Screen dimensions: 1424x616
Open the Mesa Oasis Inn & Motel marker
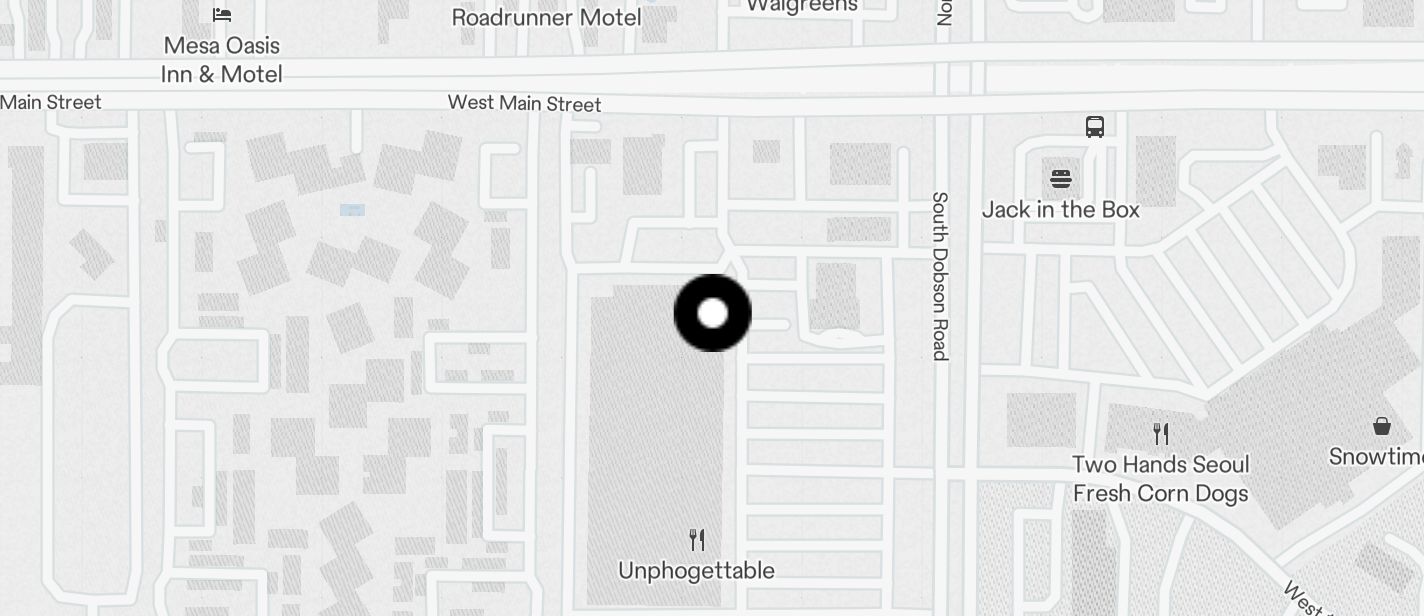click(222, 15)
